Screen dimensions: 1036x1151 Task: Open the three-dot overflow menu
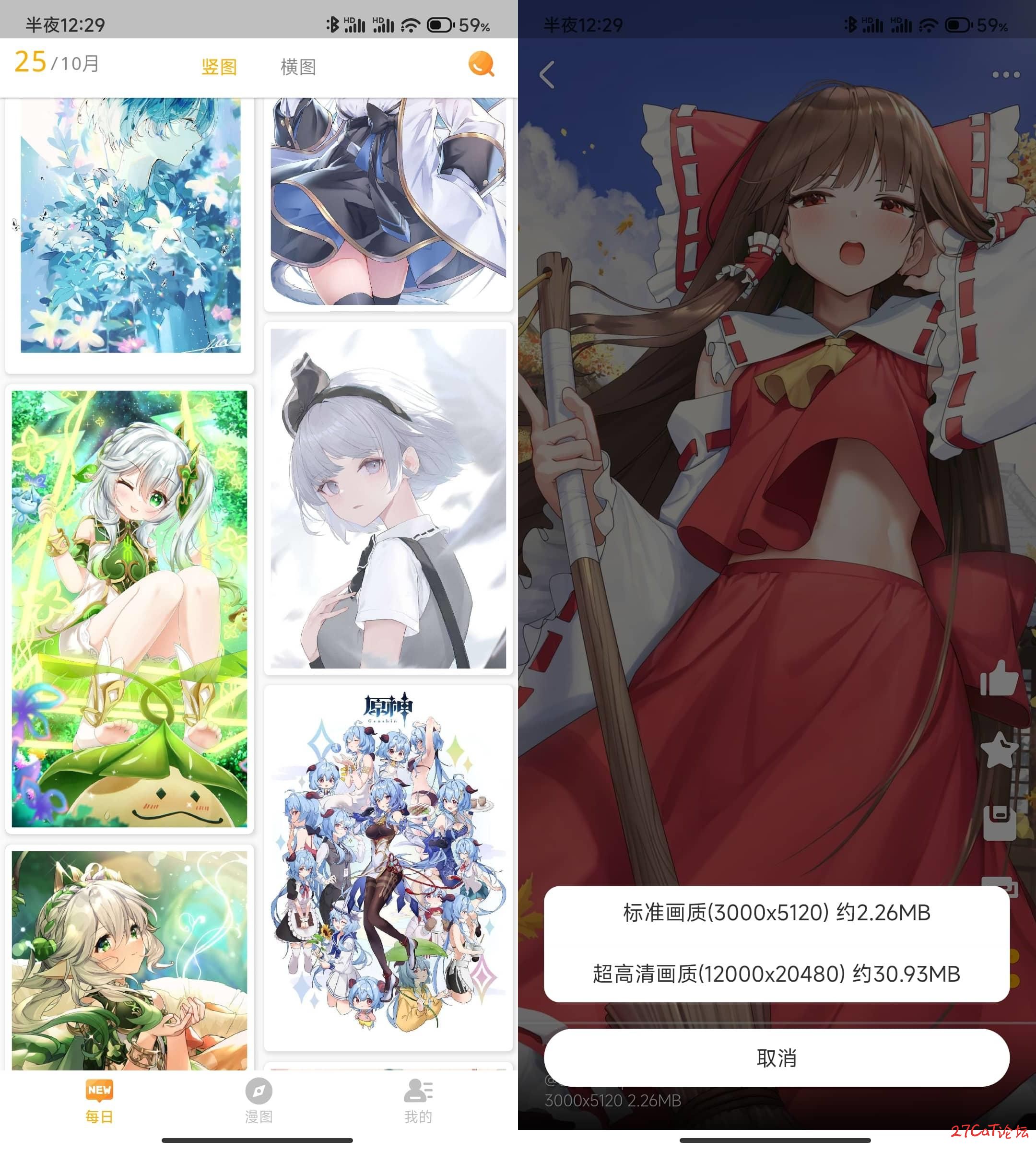click(1005, 74)
